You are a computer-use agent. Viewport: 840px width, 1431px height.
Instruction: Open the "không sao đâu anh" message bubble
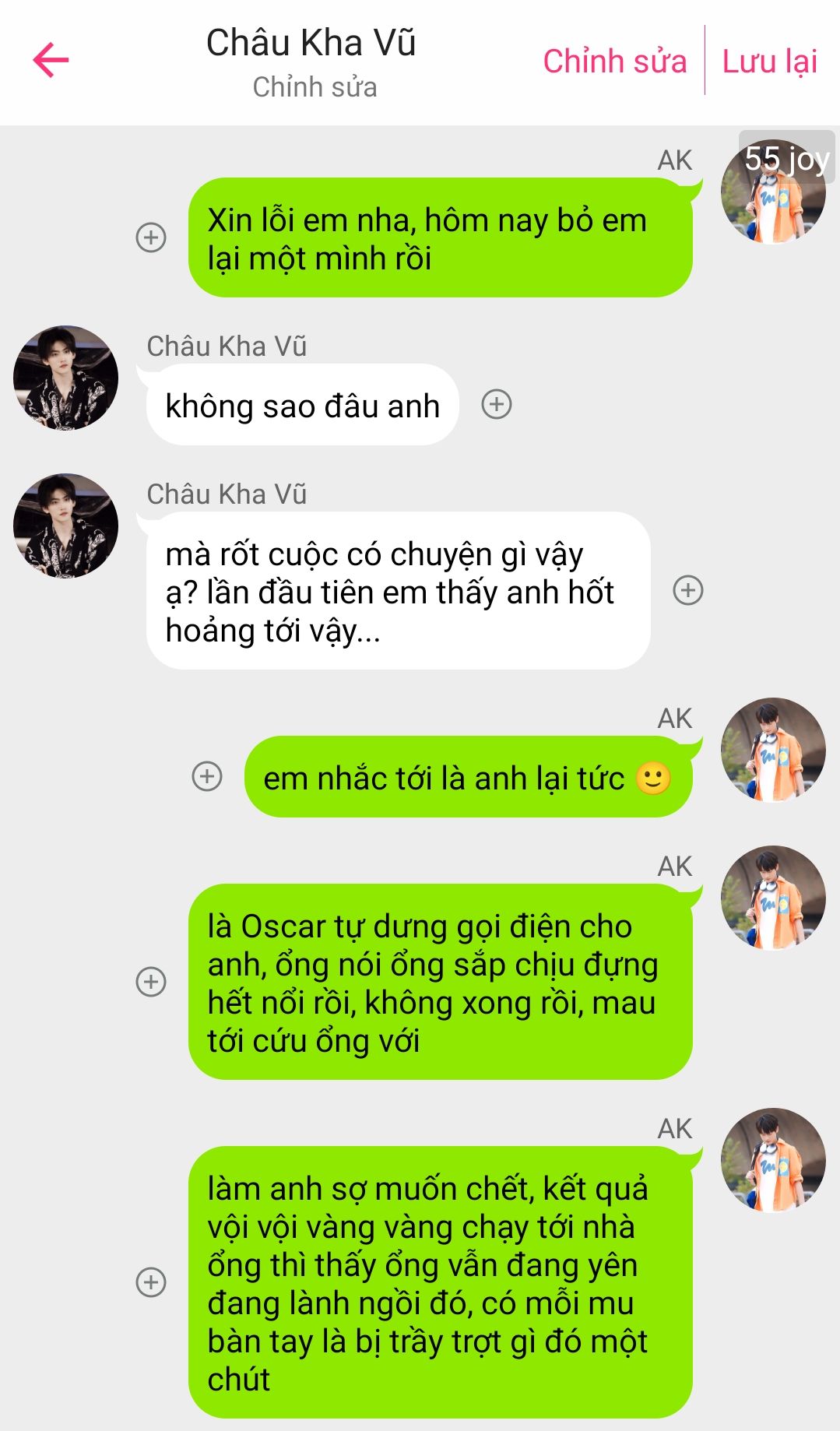[x=302, y=405]
